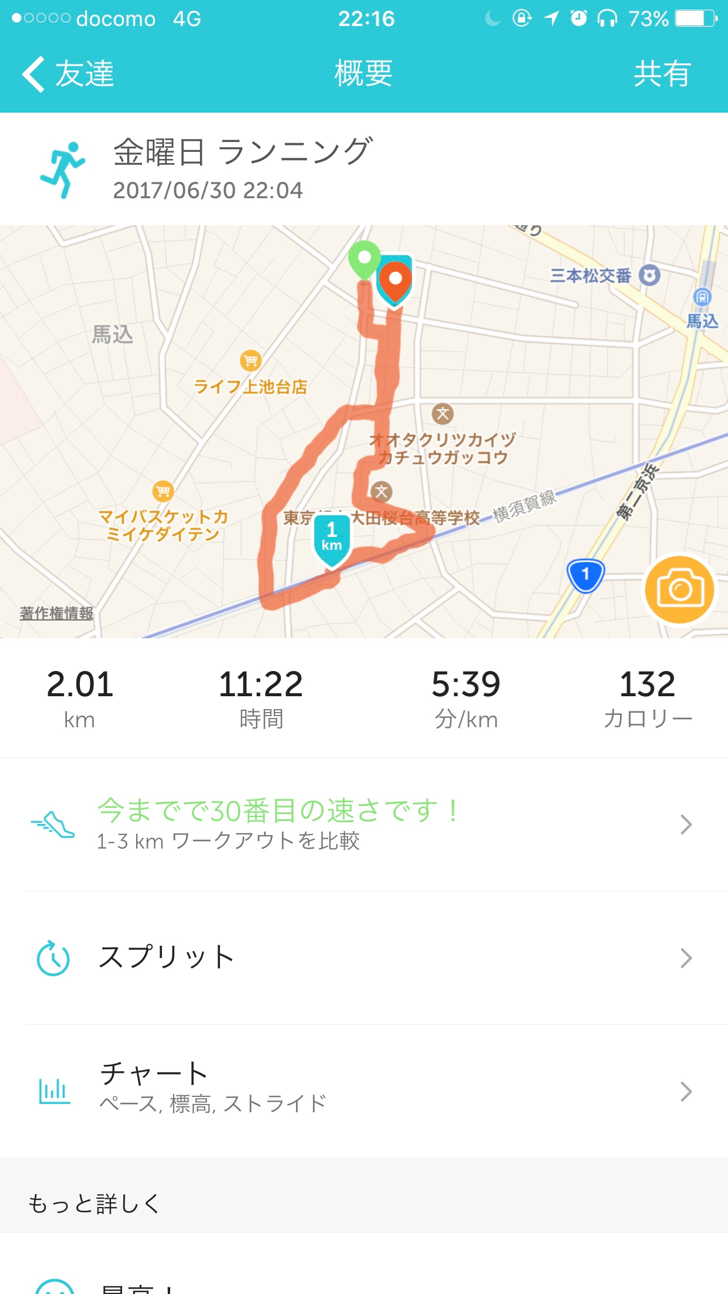Open the チャート row
This screenshot has height=1294, width=728.
tap(364, 1091)
